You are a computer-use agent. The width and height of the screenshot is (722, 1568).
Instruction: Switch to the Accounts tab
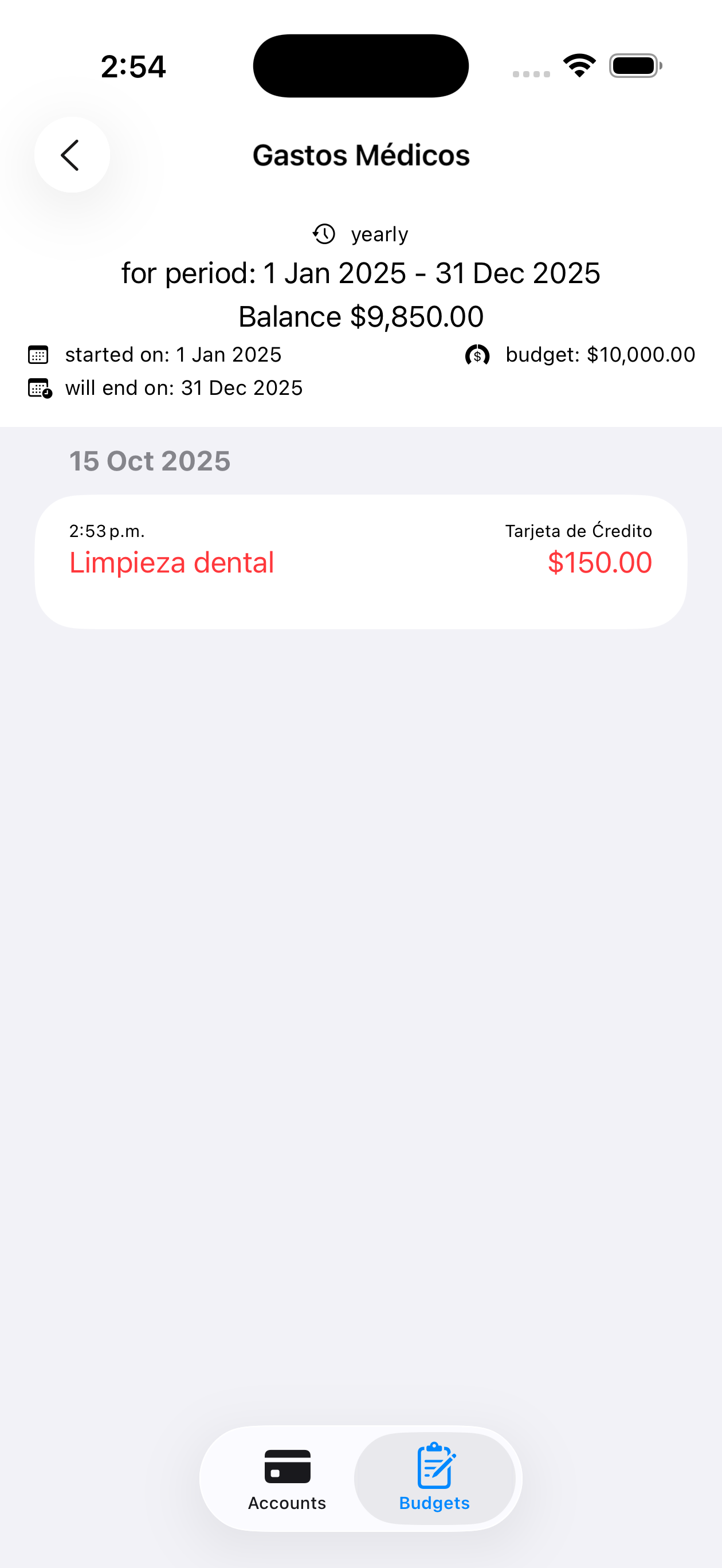click(287, 1478)
